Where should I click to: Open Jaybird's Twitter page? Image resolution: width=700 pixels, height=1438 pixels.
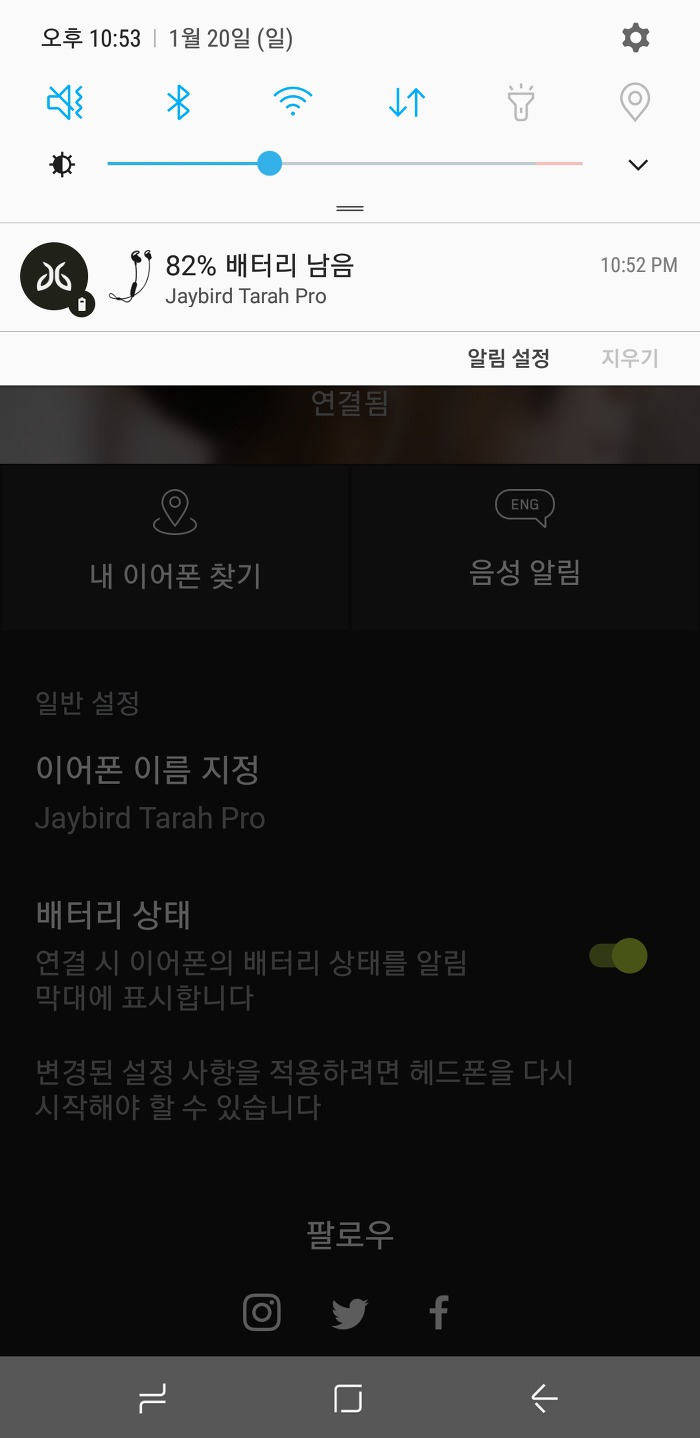[x=350, y=1313]
